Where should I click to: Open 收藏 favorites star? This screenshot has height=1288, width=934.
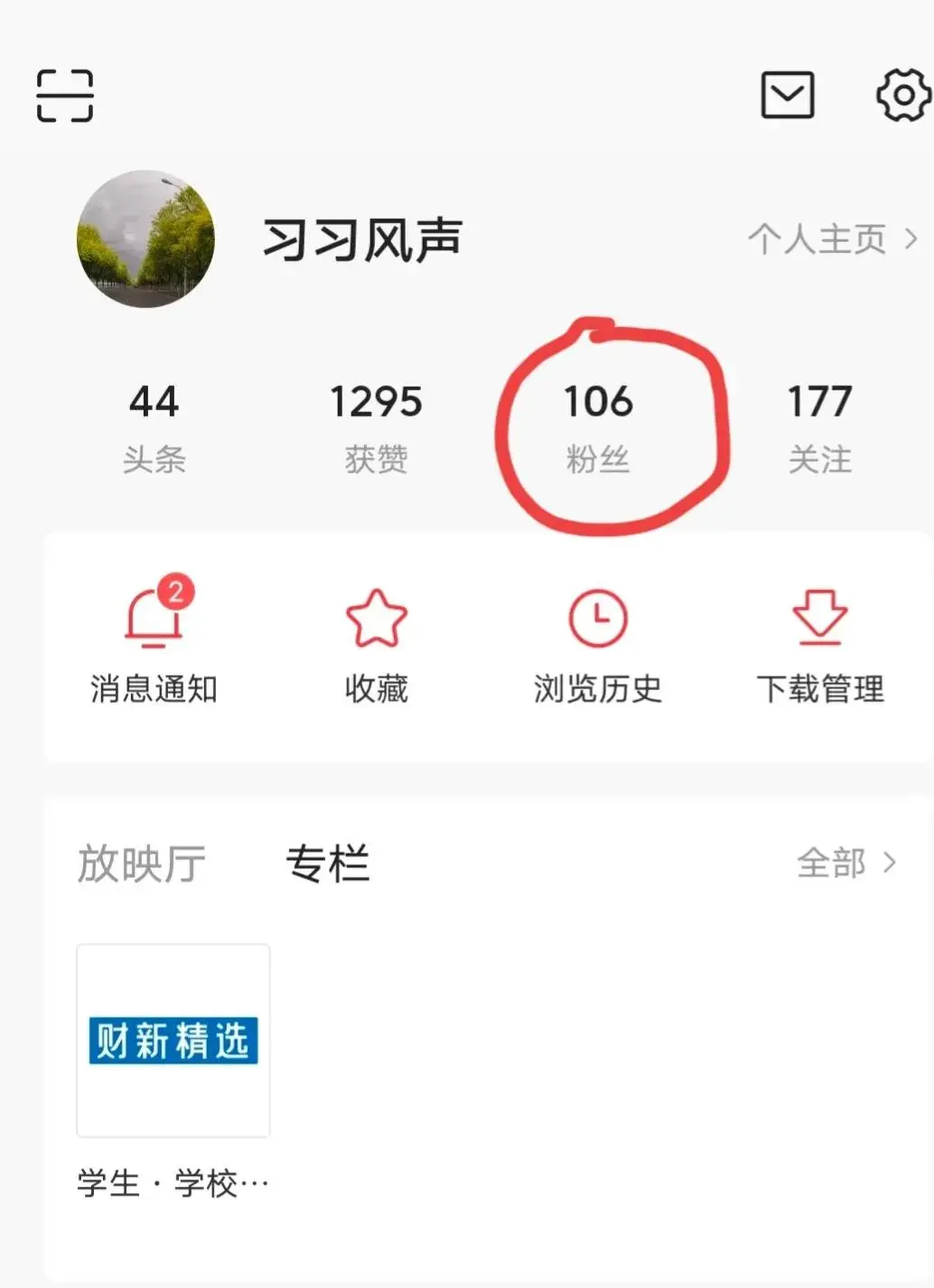(x=376, y=643)
